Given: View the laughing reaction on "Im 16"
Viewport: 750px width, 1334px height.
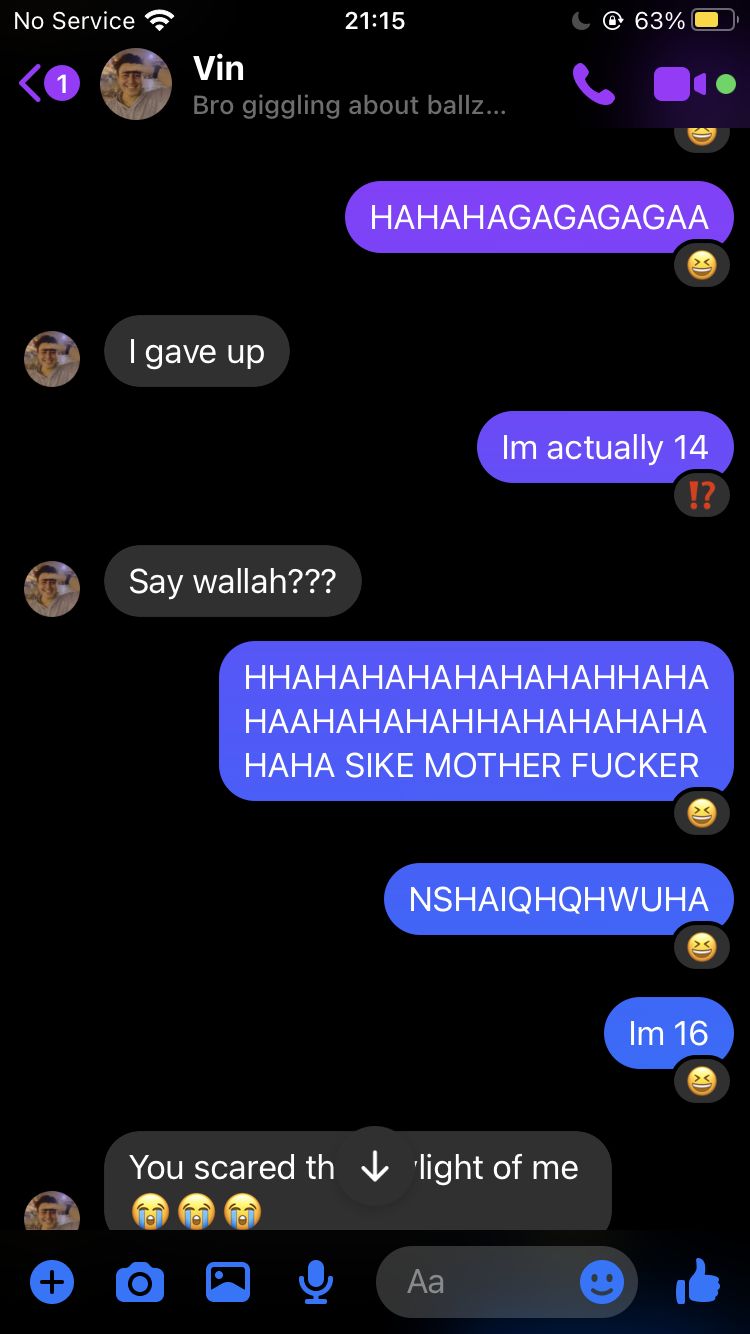Looking at the screenshot, I should pos(702,1082).
